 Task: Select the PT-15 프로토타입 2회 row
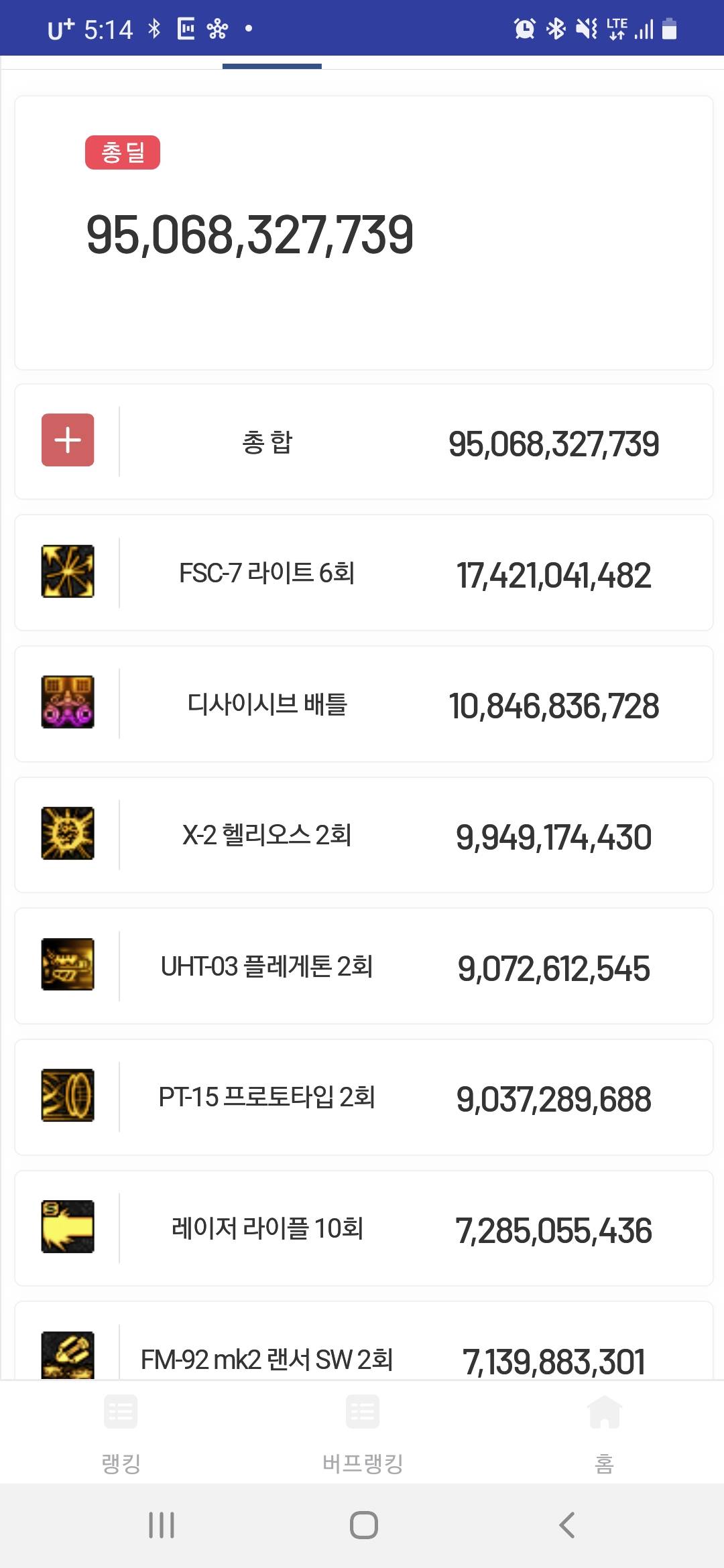363,1097
